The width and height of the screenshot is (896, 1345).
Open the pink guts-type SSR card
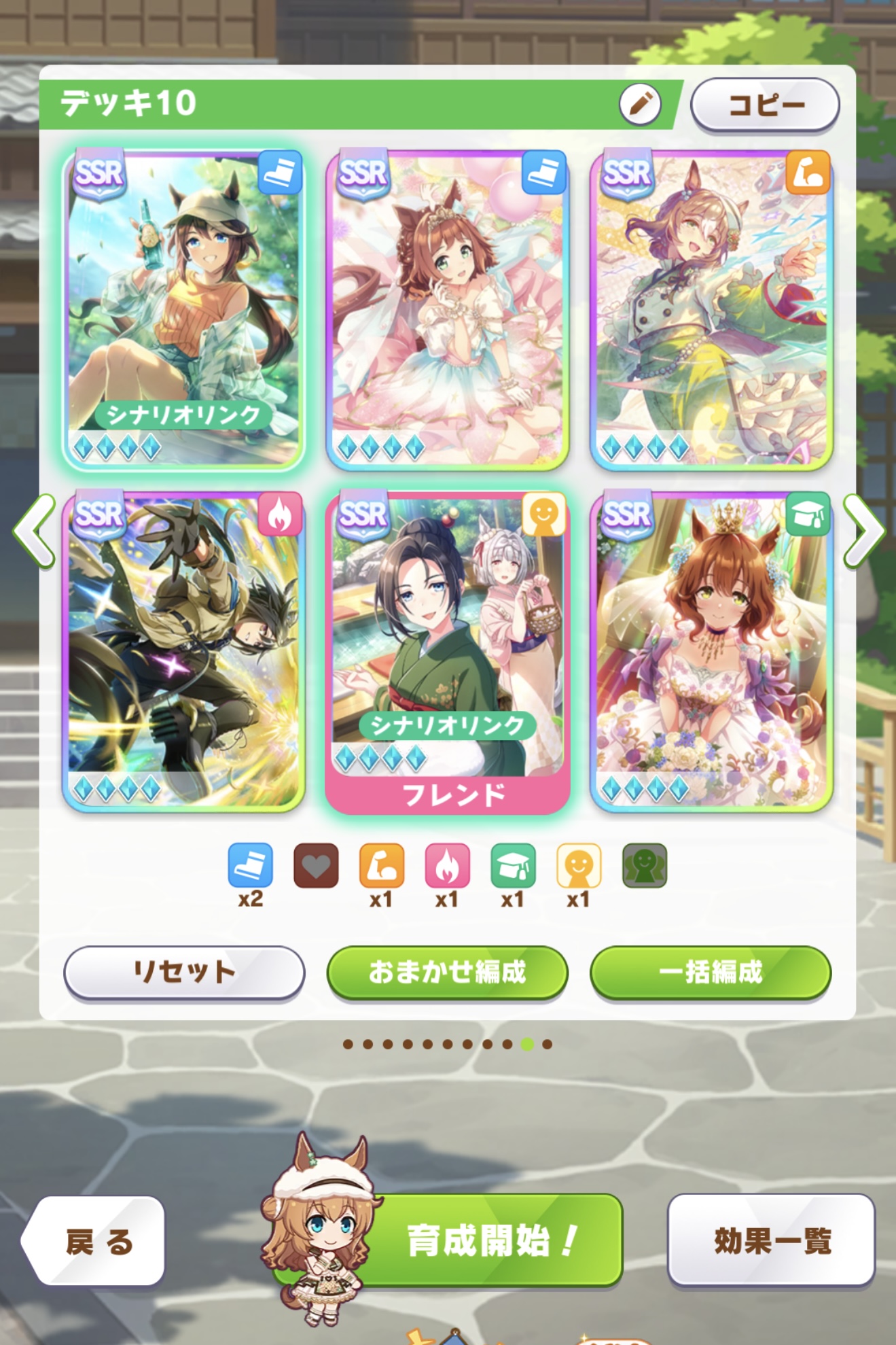click(183, 651)
